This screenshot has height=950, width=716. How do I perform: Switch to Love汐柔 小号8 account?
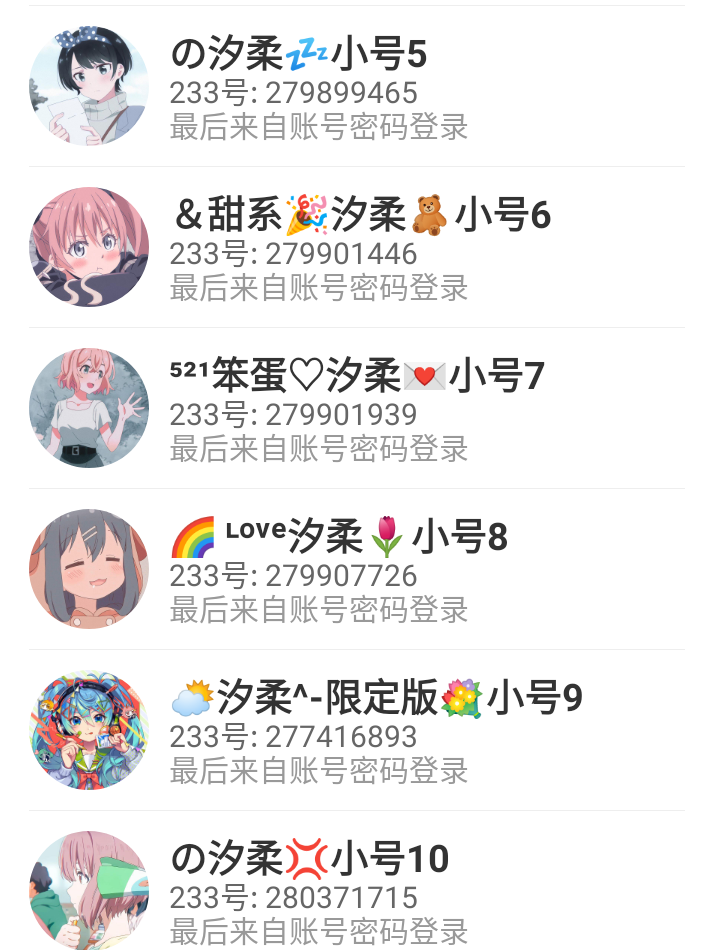[357, 570]
